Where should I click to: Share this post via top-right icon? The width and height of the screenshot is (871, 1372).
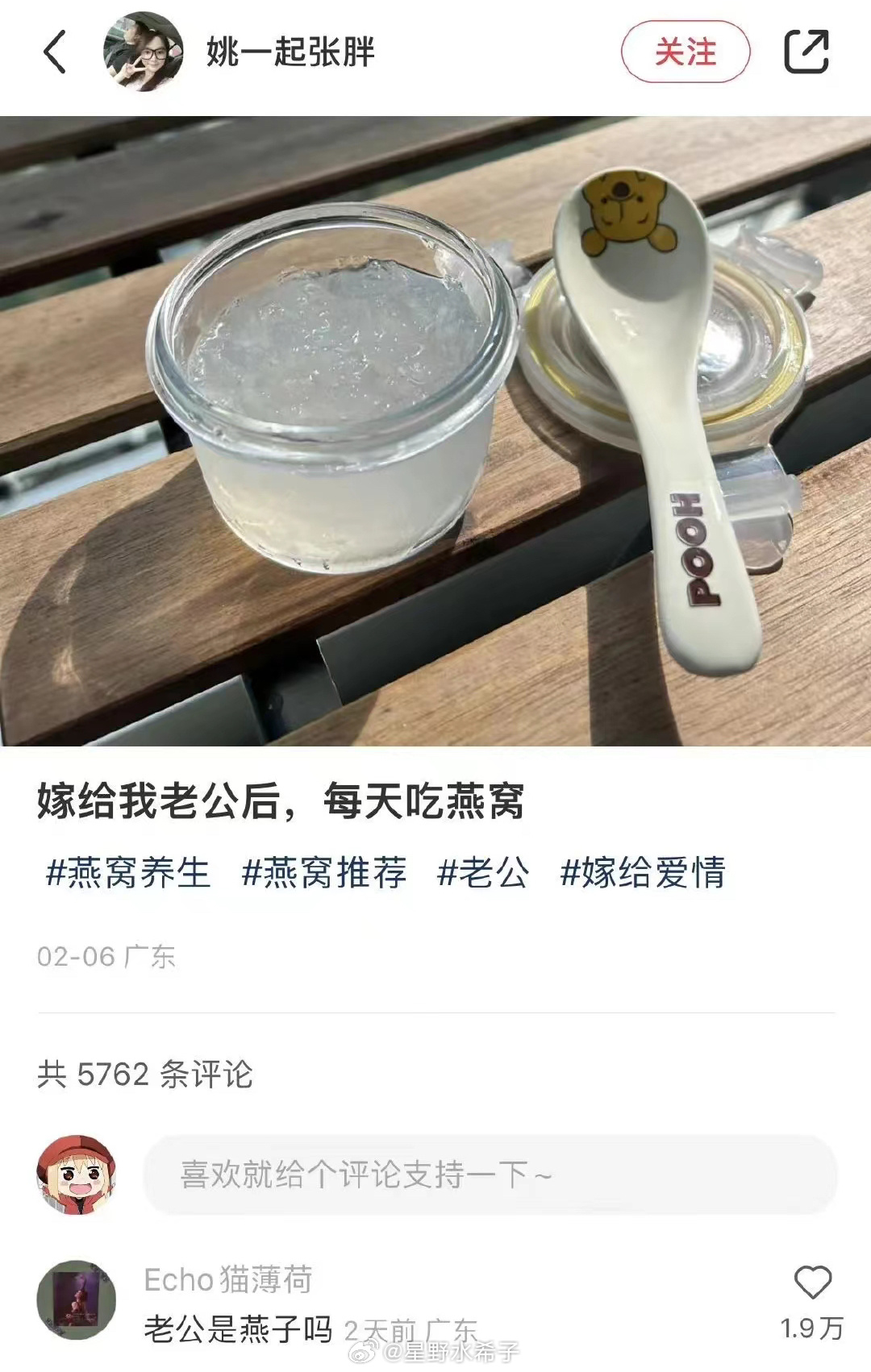[806, 52]
